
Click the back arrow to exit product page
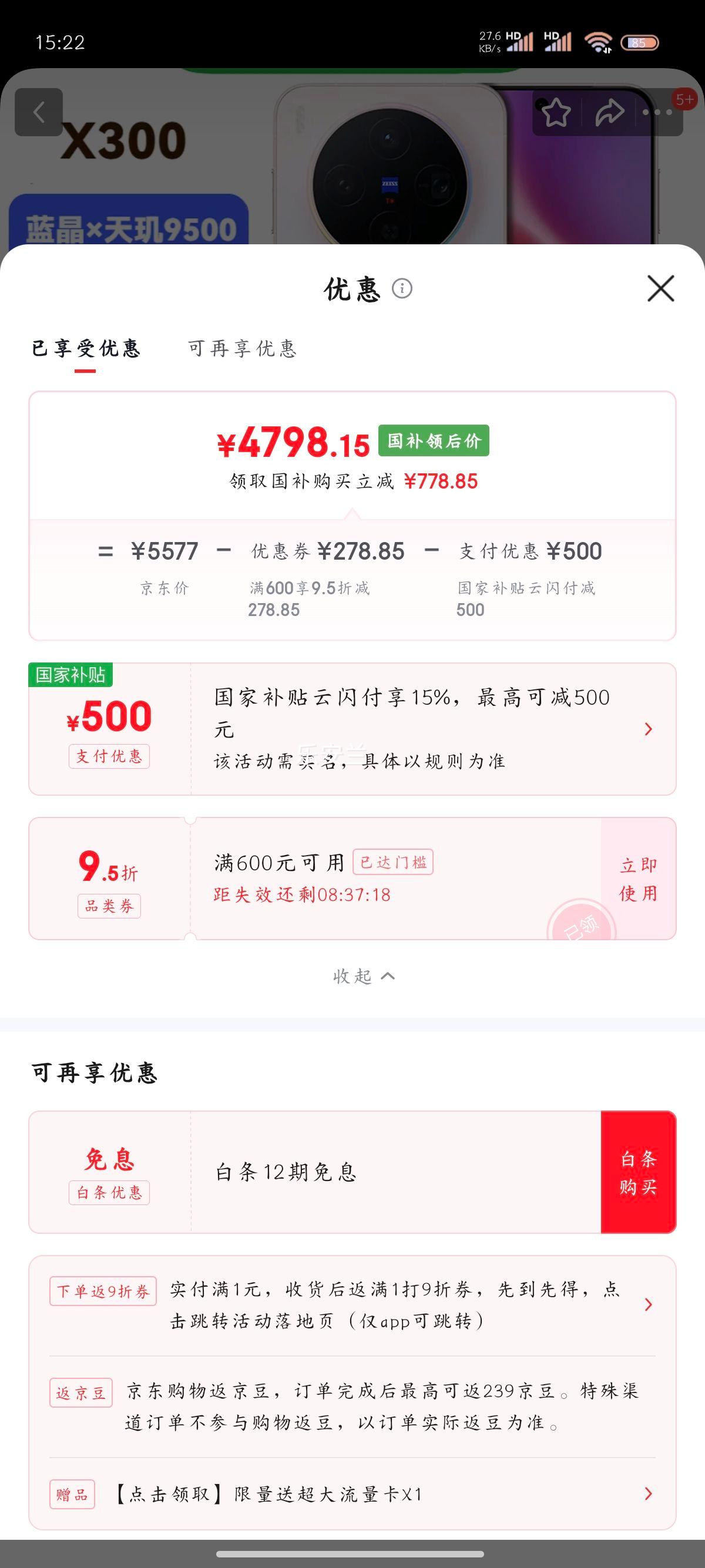pyautogui.click(x=40, y=113)
